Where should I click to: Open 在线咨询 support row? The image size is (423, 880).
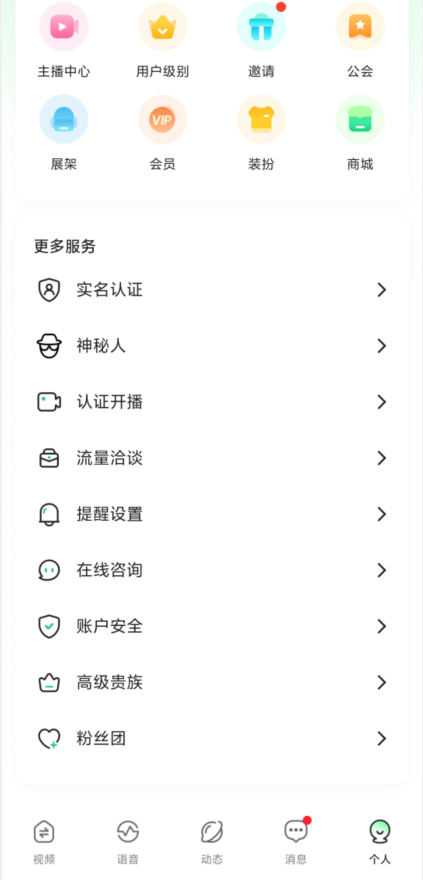coord(212,570)
